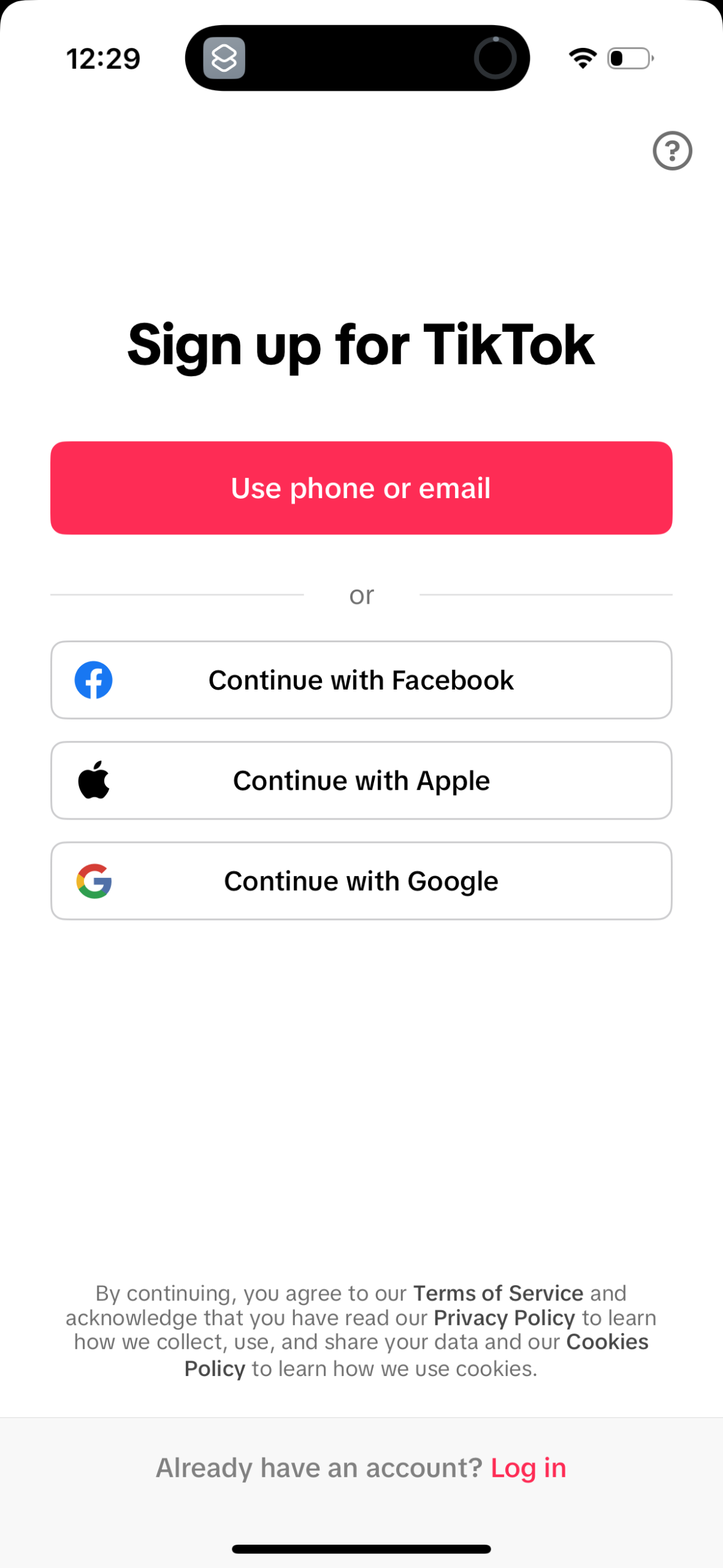
Task: Tap the 'or' divider text
Action: click(361, 594)
